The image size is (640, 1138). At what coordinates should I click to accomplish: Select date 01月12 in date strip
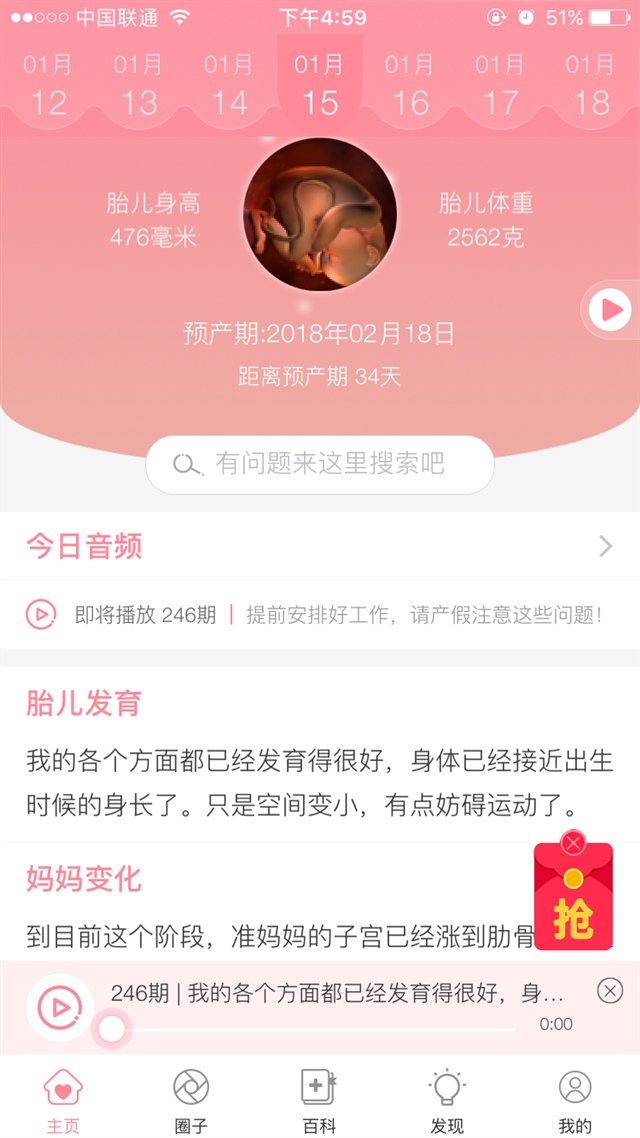click(47, 85)
